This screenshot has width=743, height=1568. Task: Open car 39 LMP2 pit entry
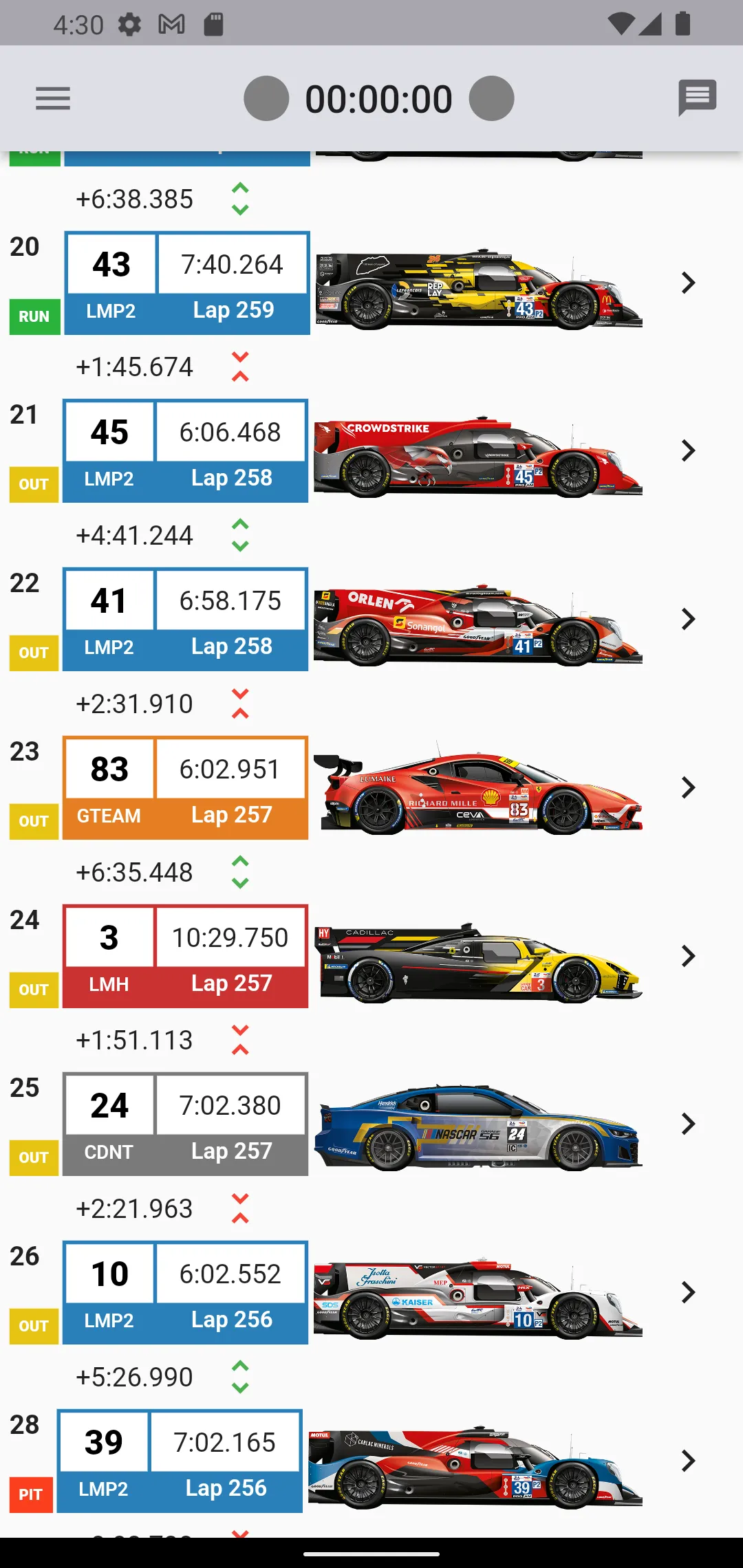pyautogui.click(x=371, y=1461)
